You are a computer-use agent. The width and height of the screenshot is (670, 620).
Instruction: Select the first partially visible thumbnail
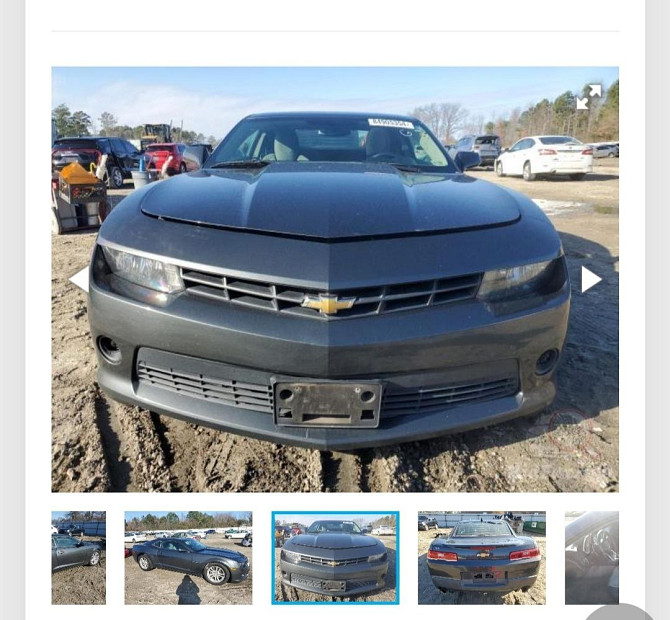pyautogui.click(x=78, y=558)
